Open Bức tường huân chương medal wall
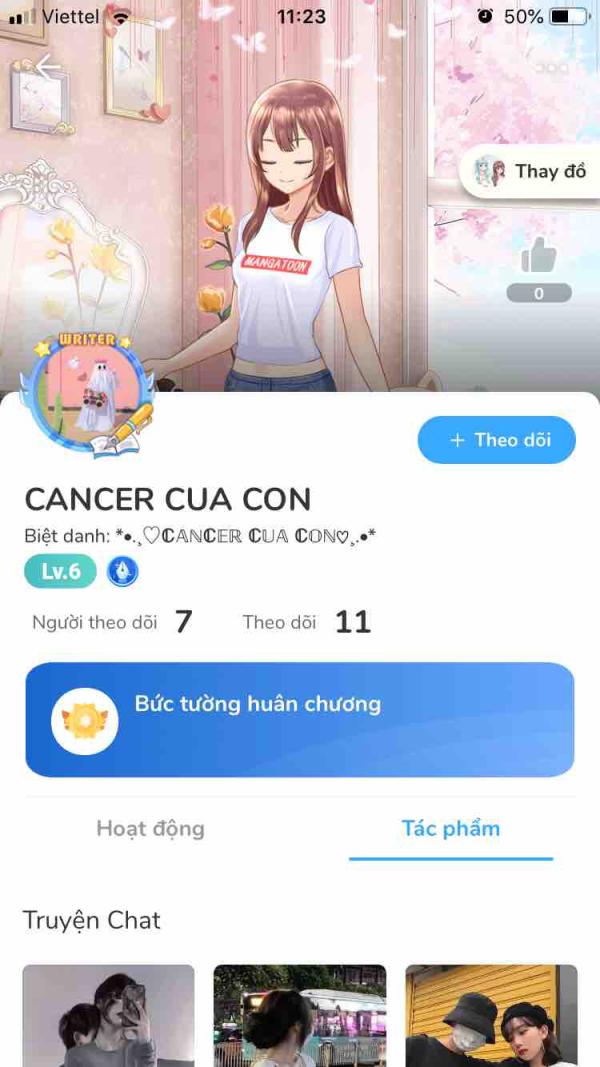600x1067 pixels. (x=300, y=720)
